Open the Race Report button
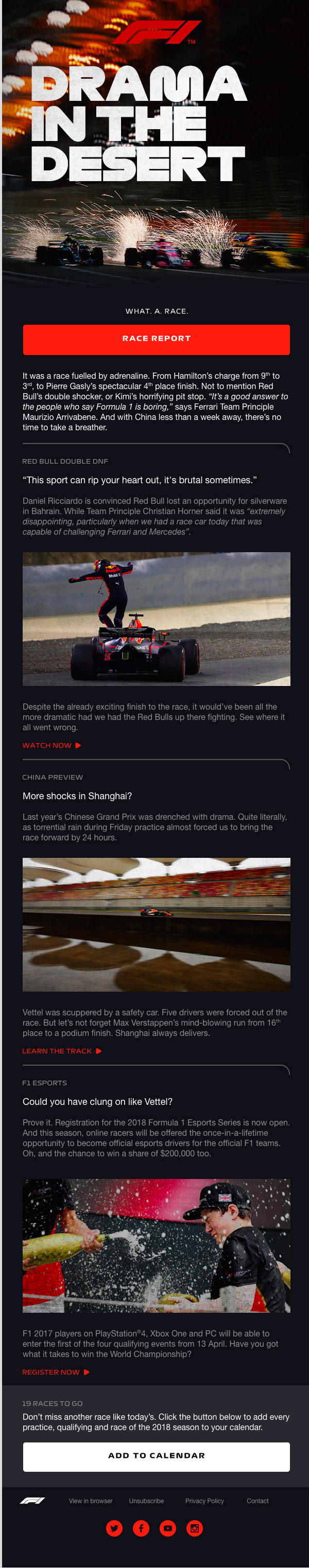The width and height of the screenshot is (309, 1568). (156, 339)
